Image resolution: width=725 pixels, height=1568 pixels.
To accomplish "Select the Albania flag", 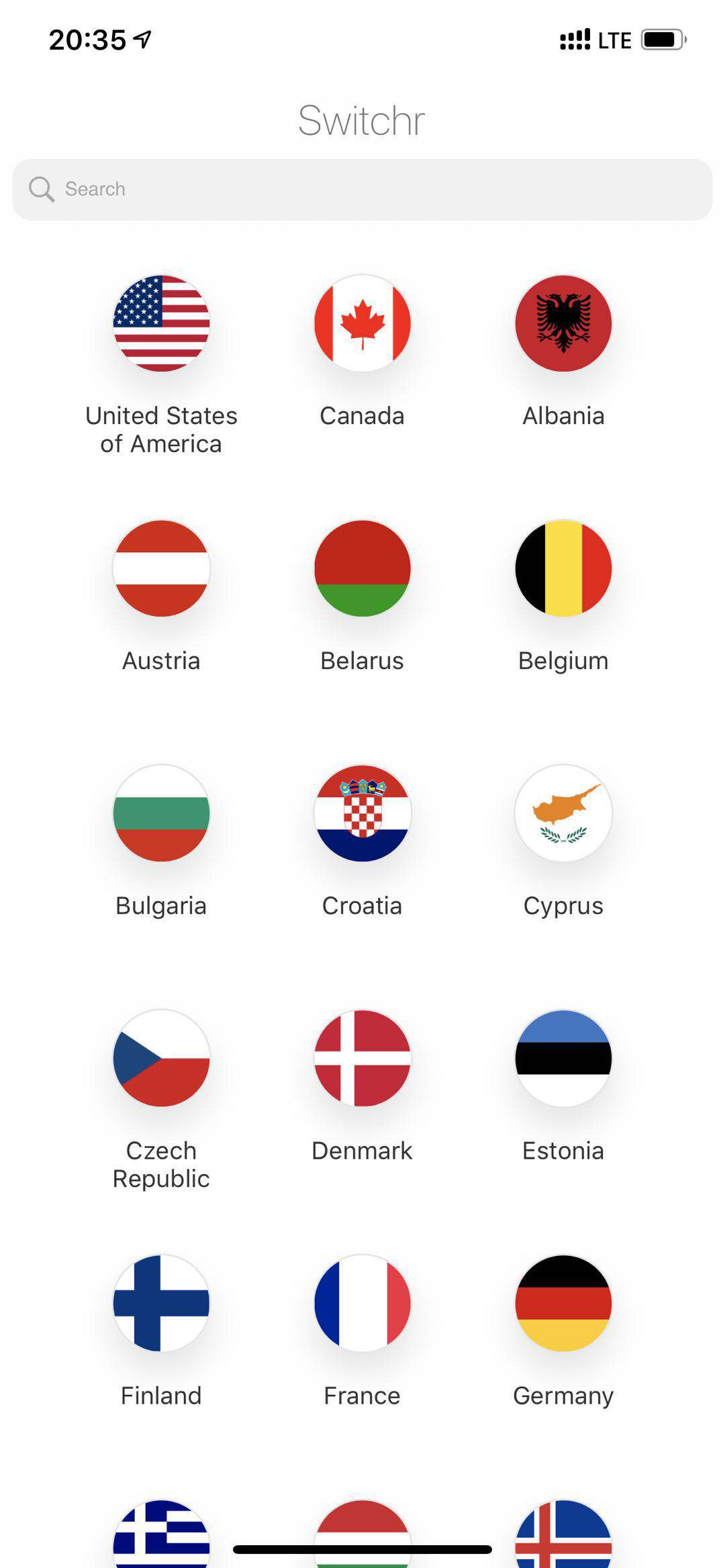I will point(563,323).
